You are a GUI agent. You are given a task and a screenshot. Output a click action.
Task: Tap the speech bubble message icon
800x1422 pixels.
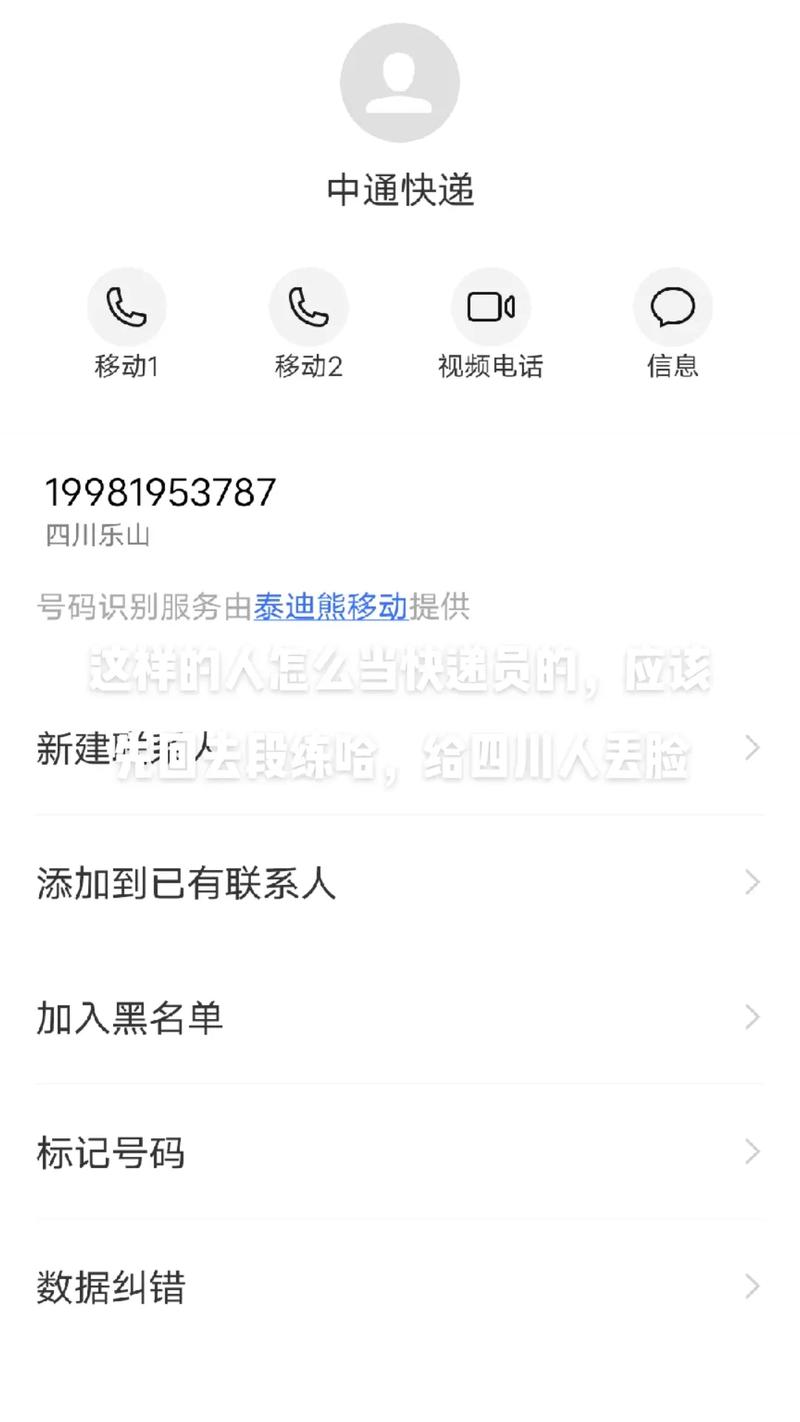672,305
